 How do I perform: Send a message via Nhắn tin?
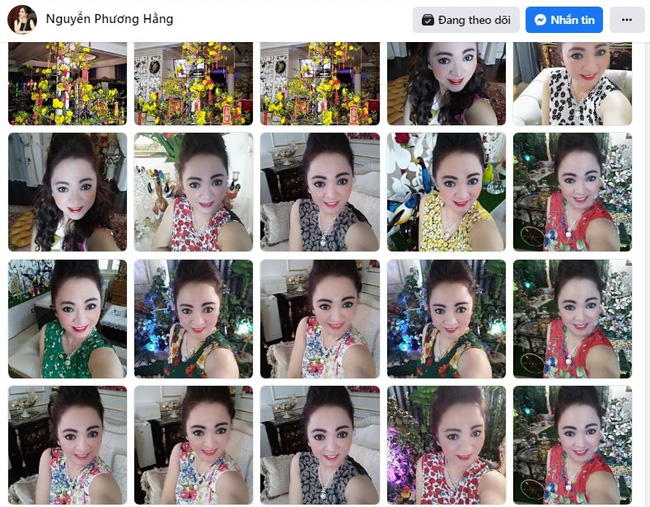point(564,20)
